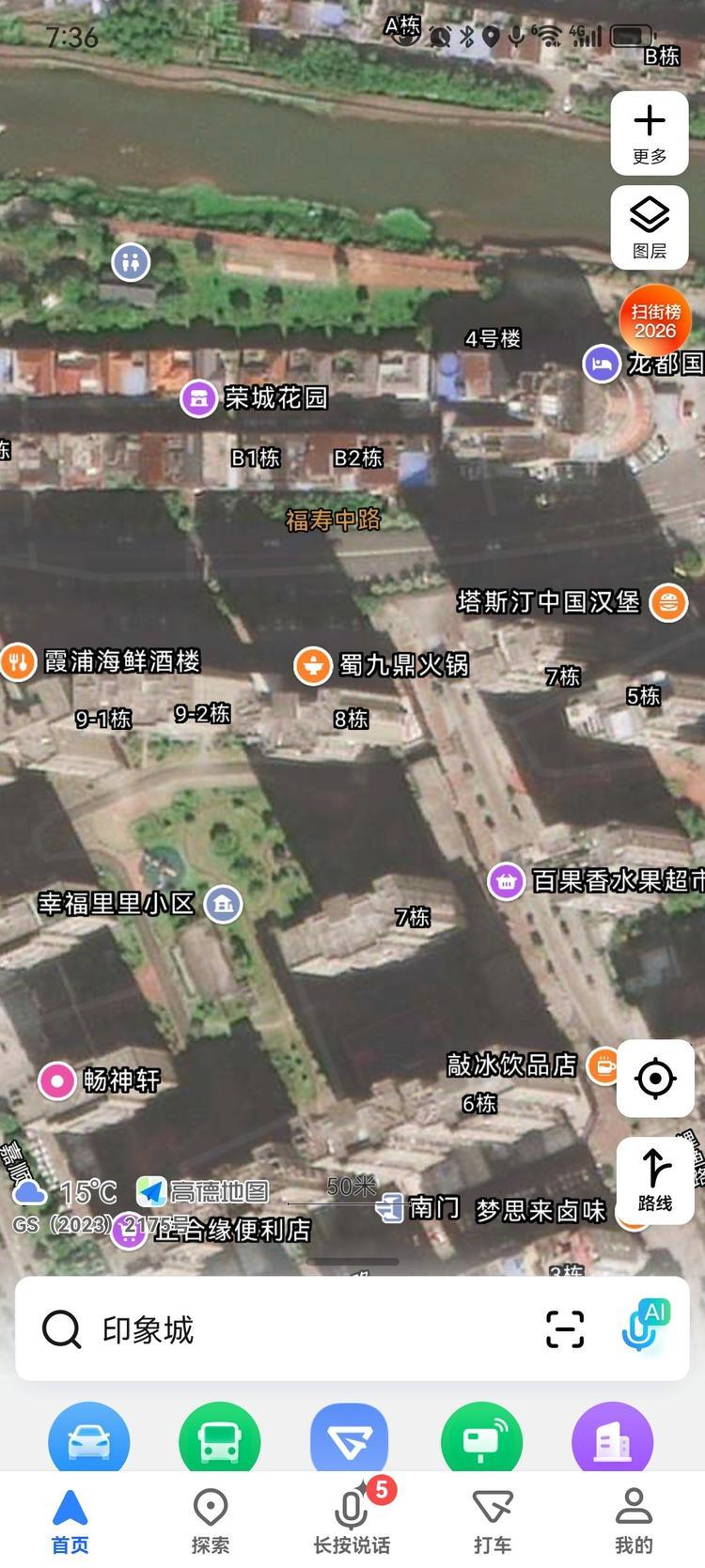
Task: Open the 扫街榜 2026 badge
Action: (x=655, y=320)
